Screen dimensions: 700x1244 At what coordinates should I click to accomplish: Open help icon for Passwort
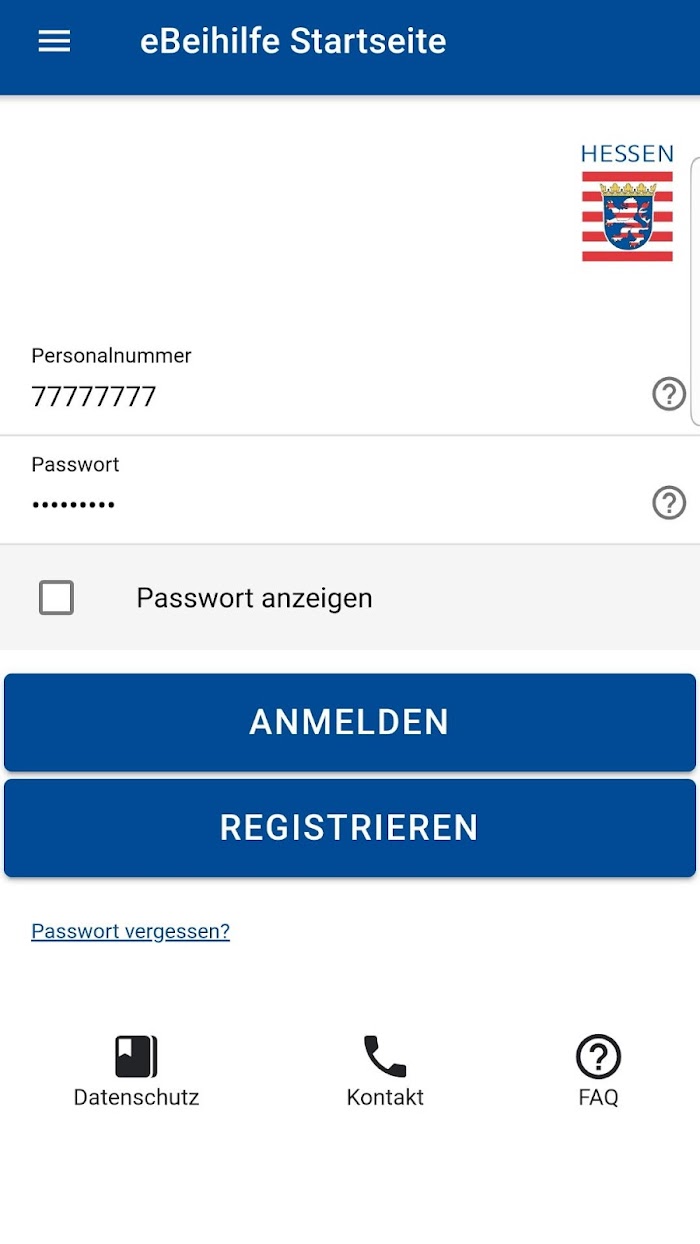pos(669,502)
